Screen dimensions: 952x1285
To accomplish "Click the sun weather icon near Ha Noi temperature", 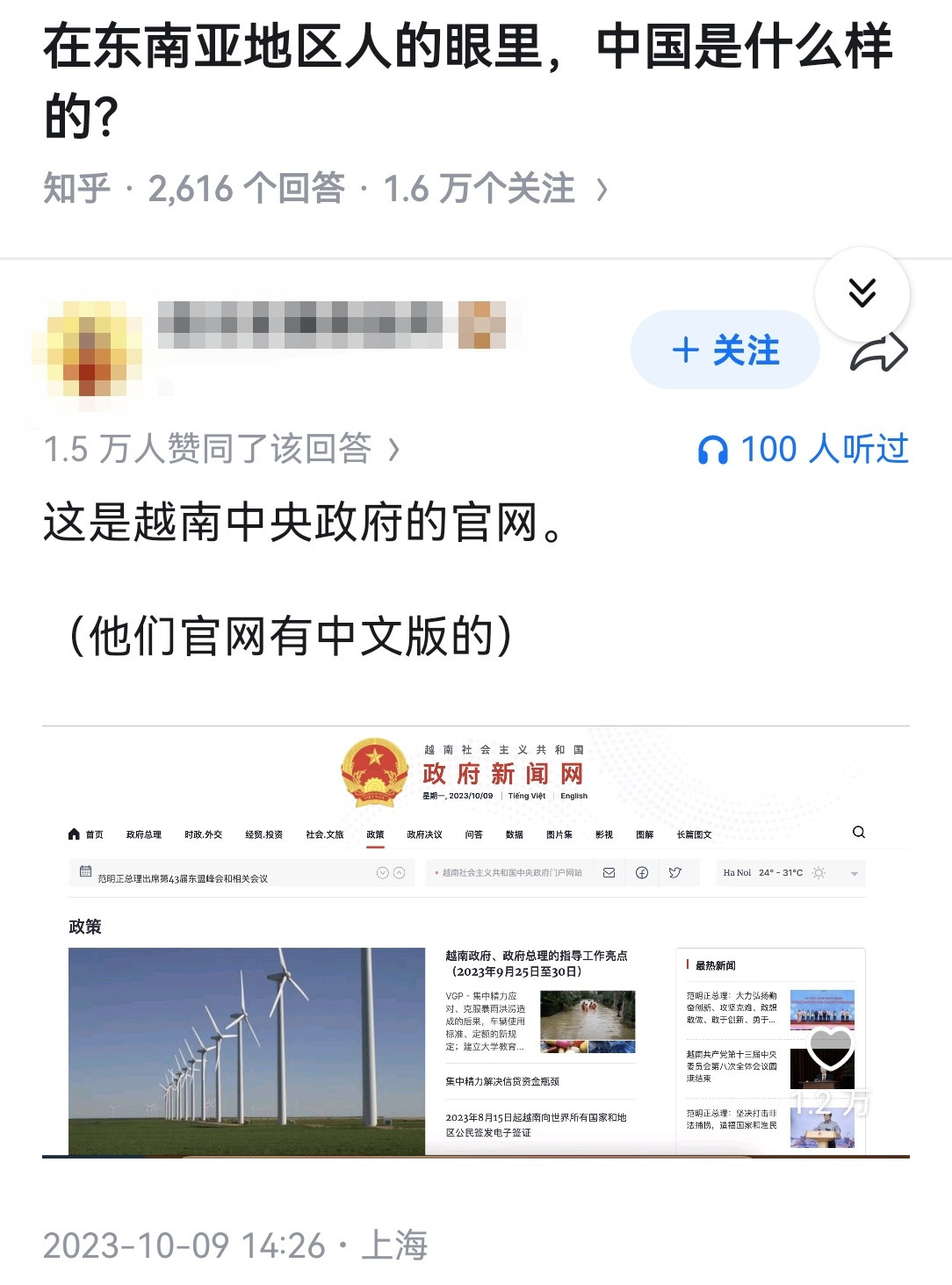I will tap(819, 872).
